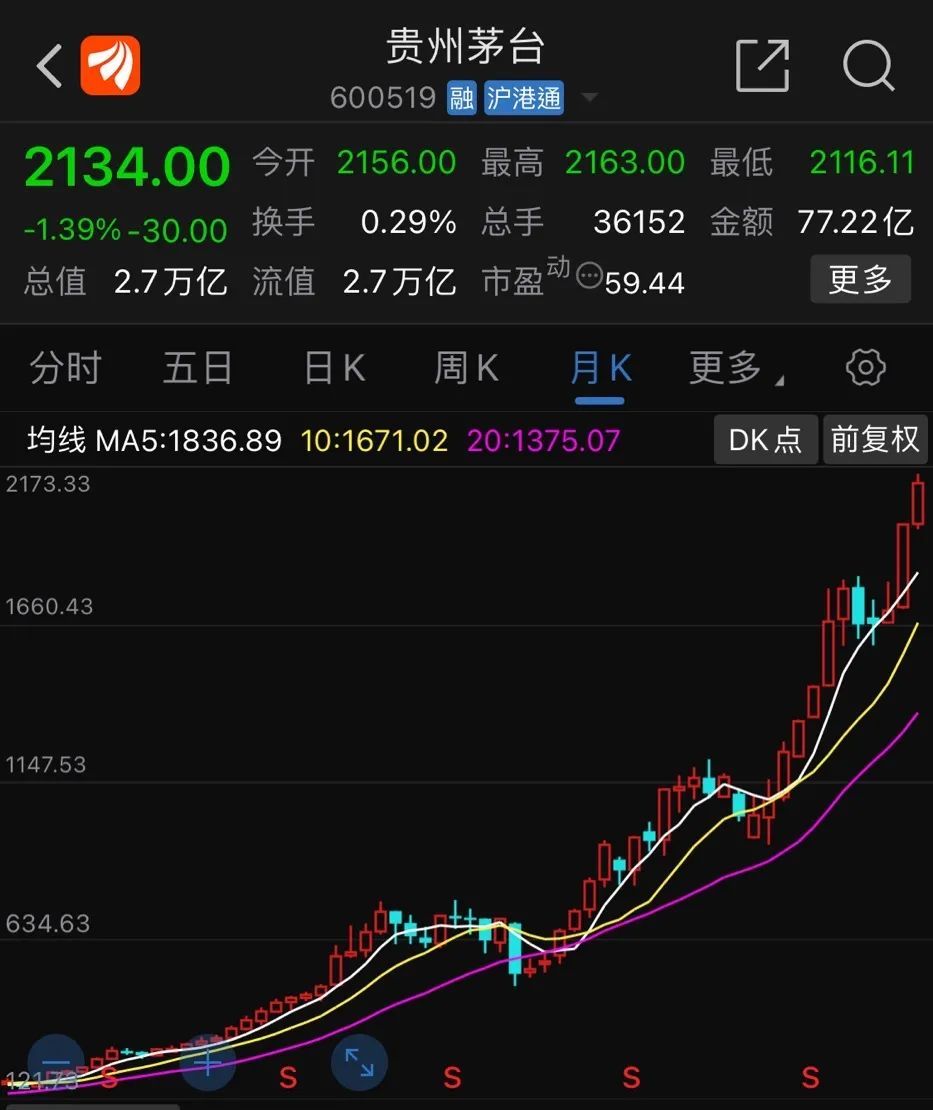Screen dimensions: 933x1110
Task: Select the 周K chart tab
Action: (x=466, y=368)
